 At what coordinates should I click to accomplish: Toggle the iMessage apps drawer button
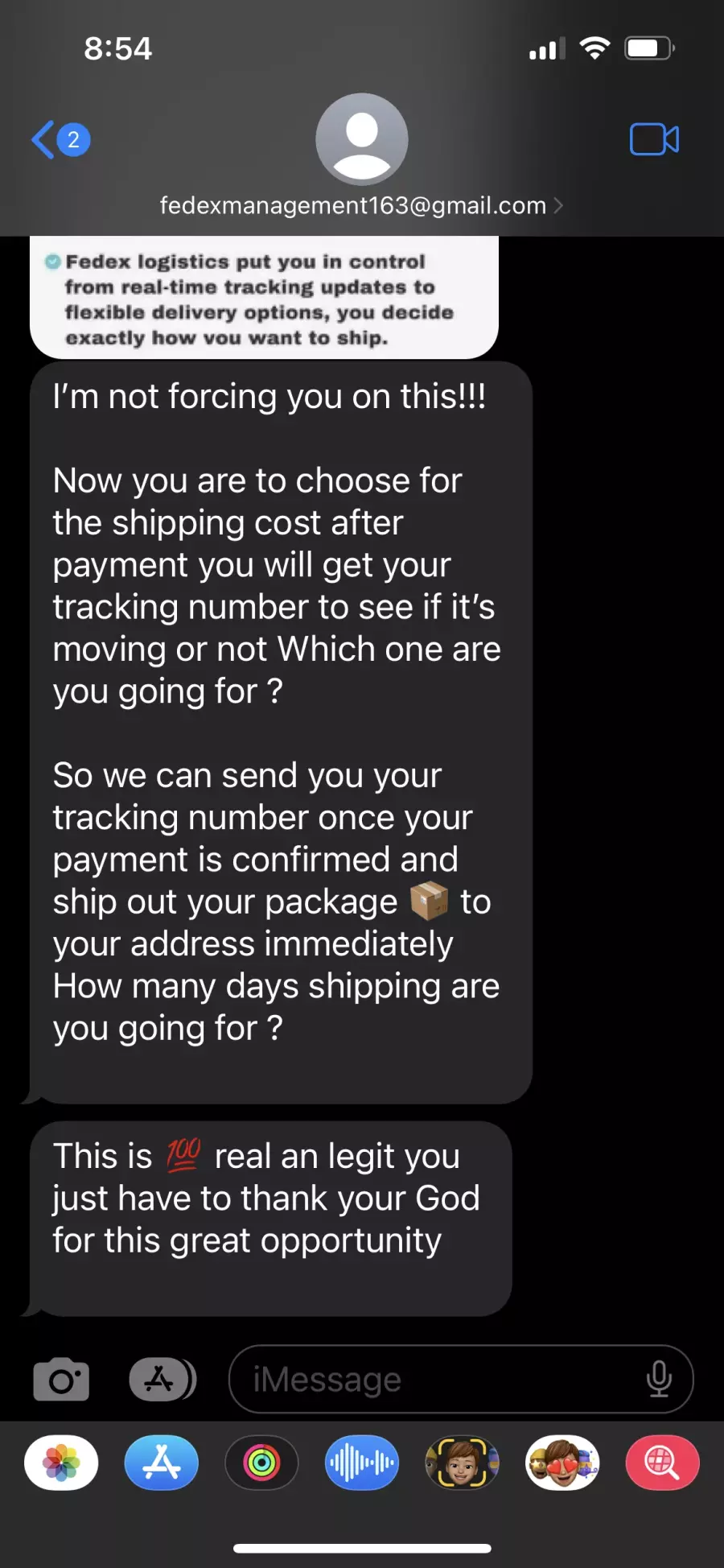click(162, 1379)
